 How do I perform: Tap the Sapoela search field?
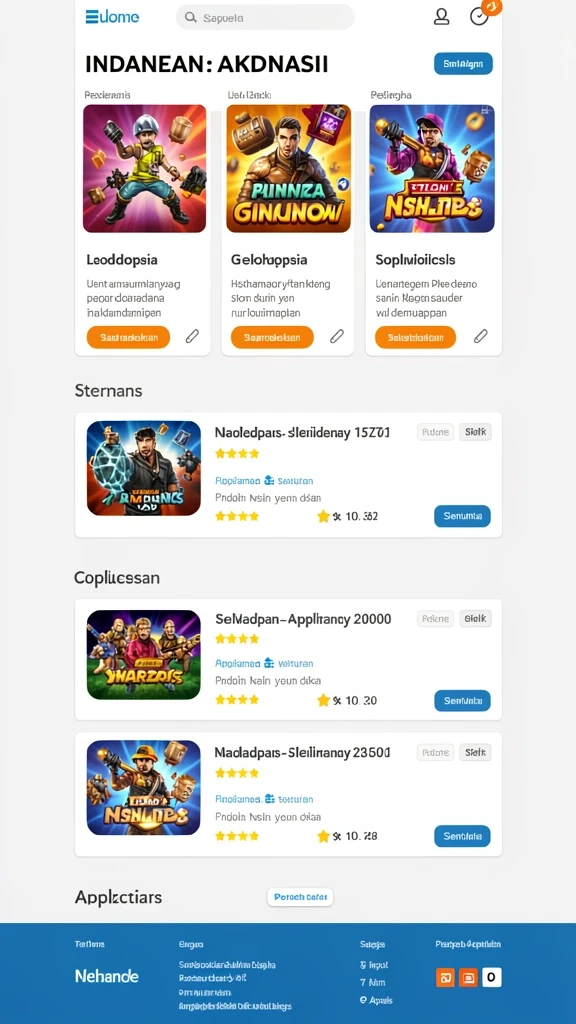tap(264, 18)
